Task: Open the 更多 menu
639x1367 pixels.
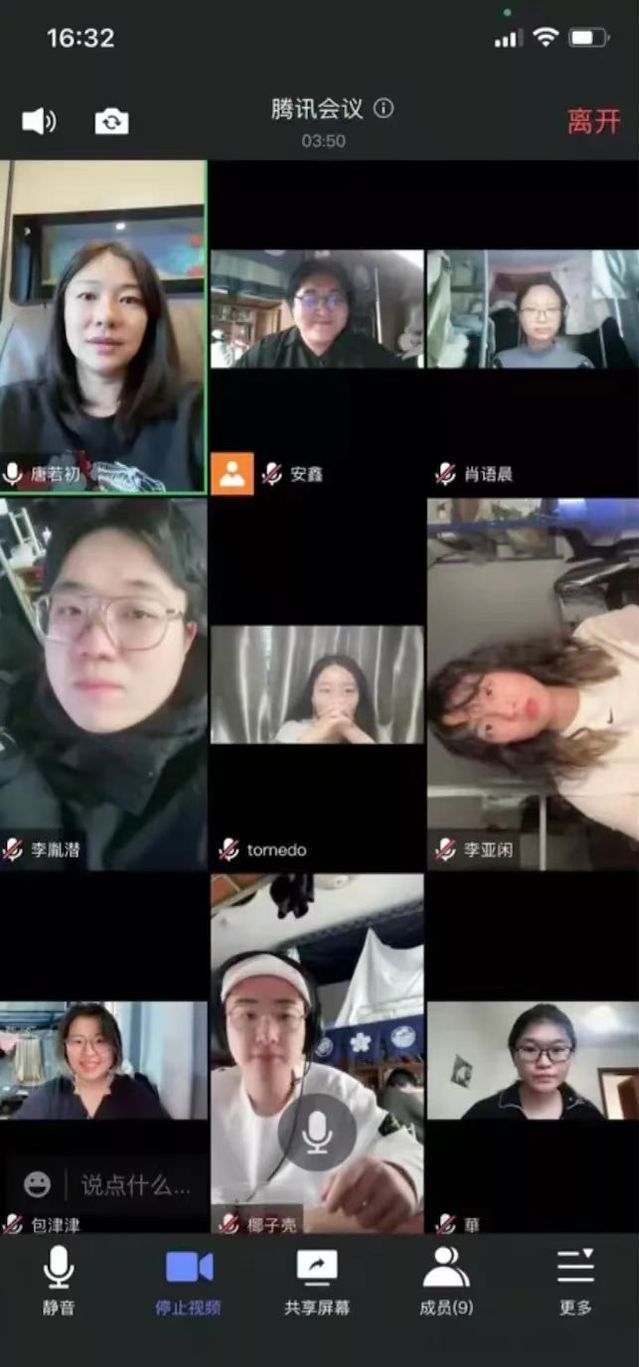Action: click(x=575, y=1280)
